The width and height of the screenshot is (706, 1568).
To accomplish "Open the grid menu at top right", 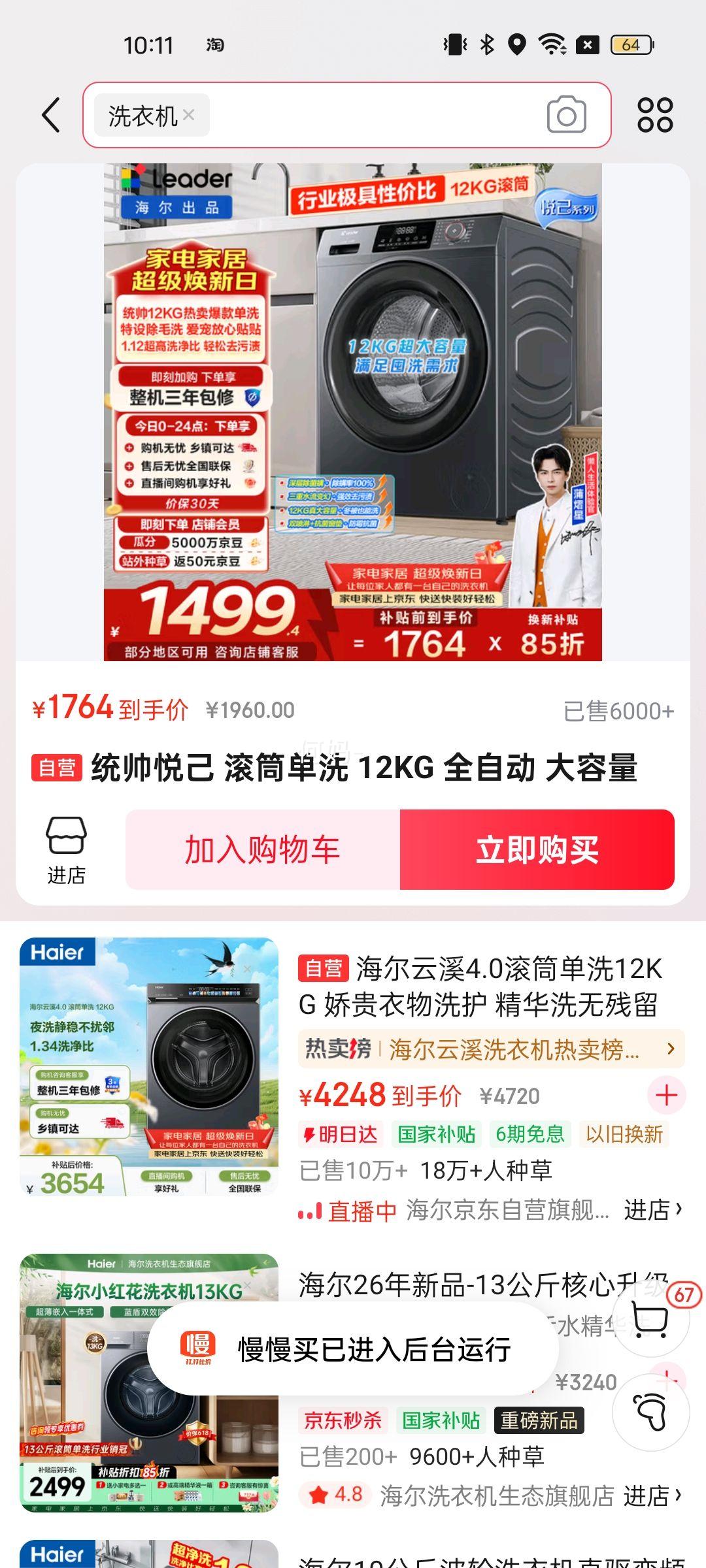I will [656, 114].
